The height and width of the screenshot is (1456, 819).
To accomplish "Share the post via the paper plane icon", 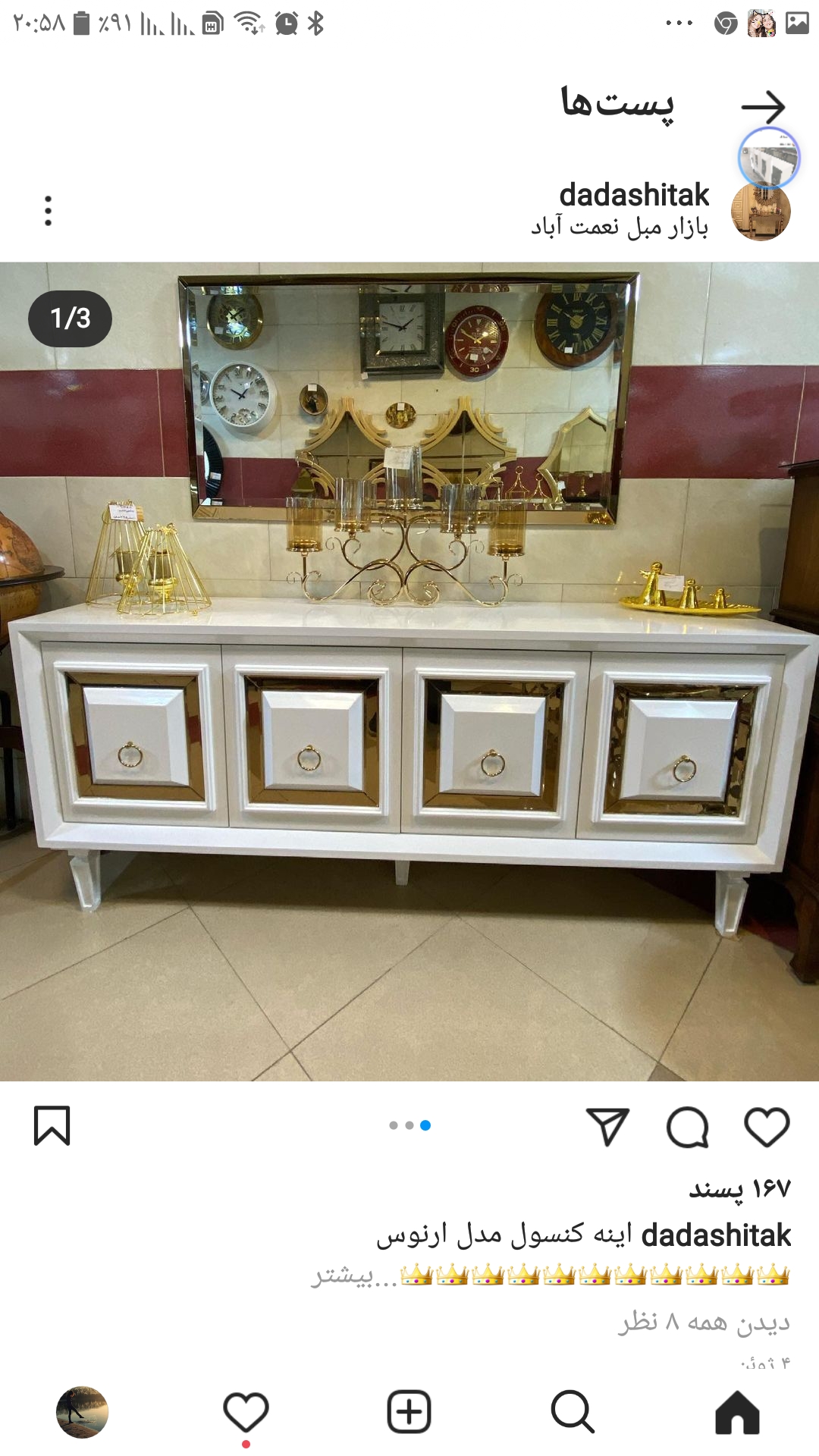I will [607, 1127].
